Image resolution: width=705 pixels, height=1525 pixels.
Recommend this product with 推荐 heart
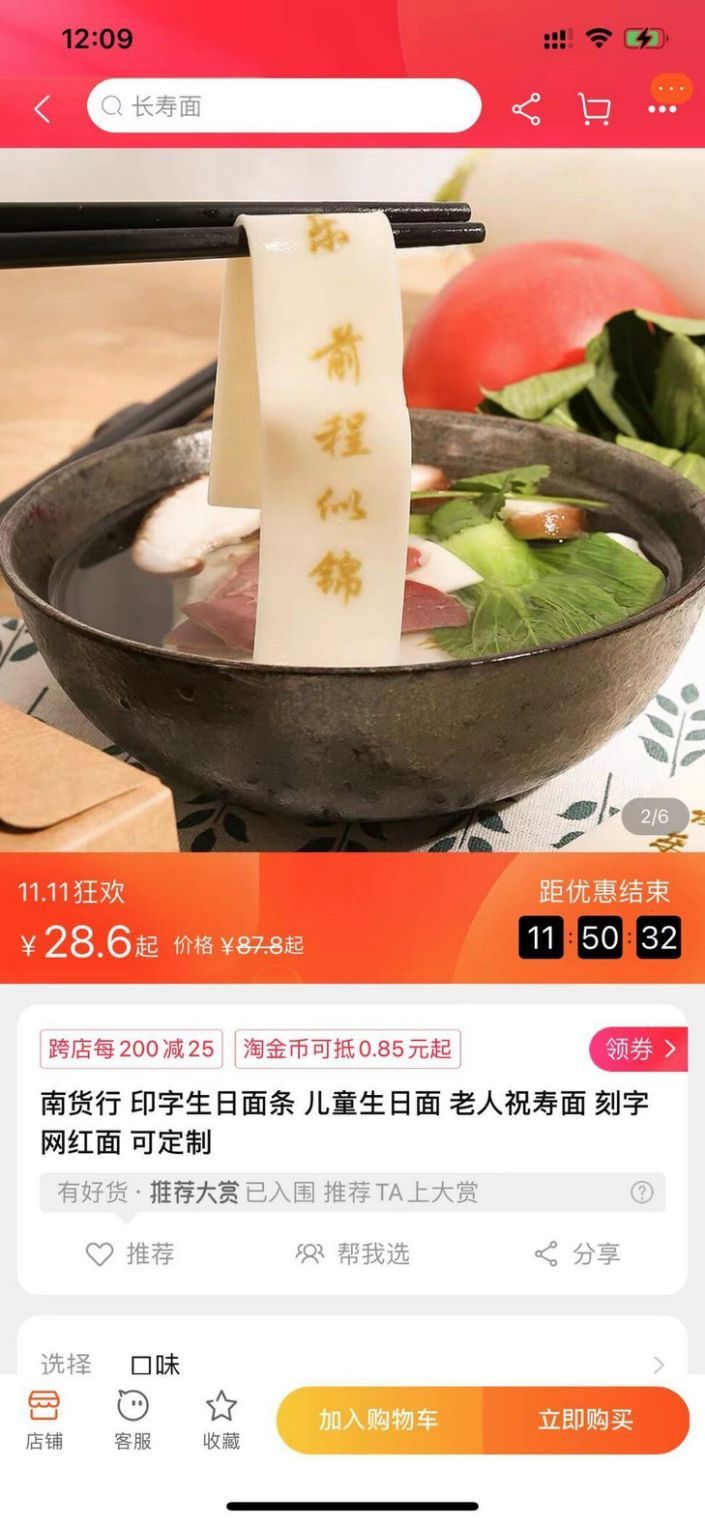pyautogui.click(x=130, y=1254)
